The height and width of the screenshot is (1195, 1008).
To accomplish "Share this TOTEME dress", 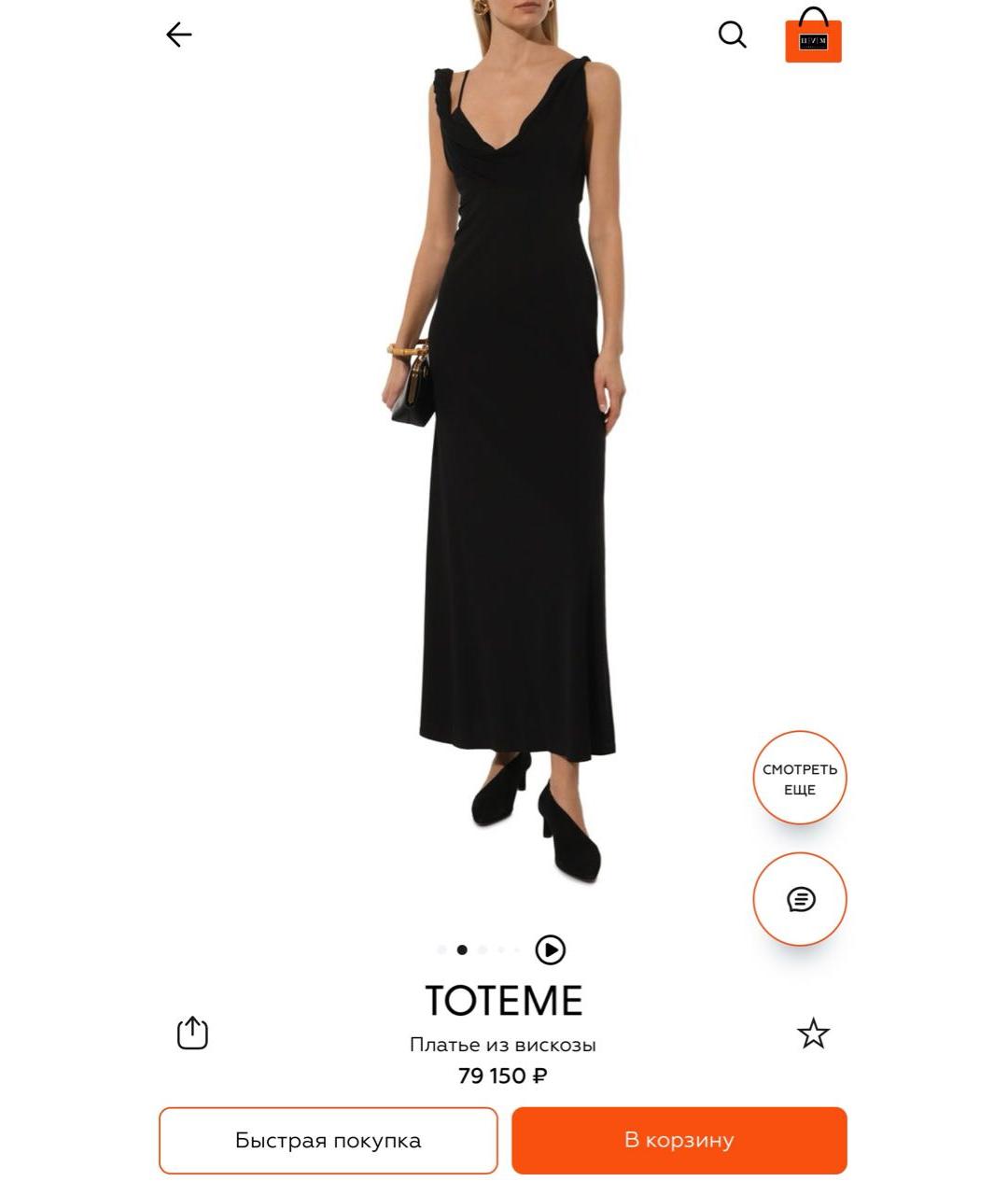I will pyautogui.click(x=192, y=1033).
